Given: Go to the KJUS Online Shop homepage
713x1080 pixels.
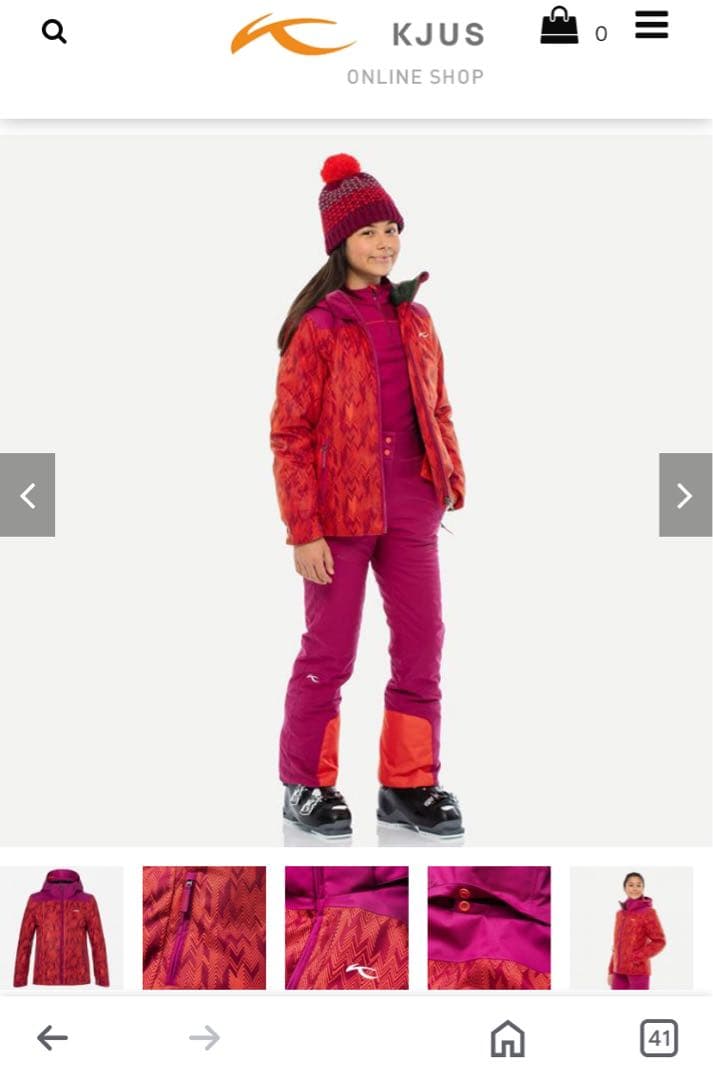Looking at the screenshot, I should (x=357, y=48).
